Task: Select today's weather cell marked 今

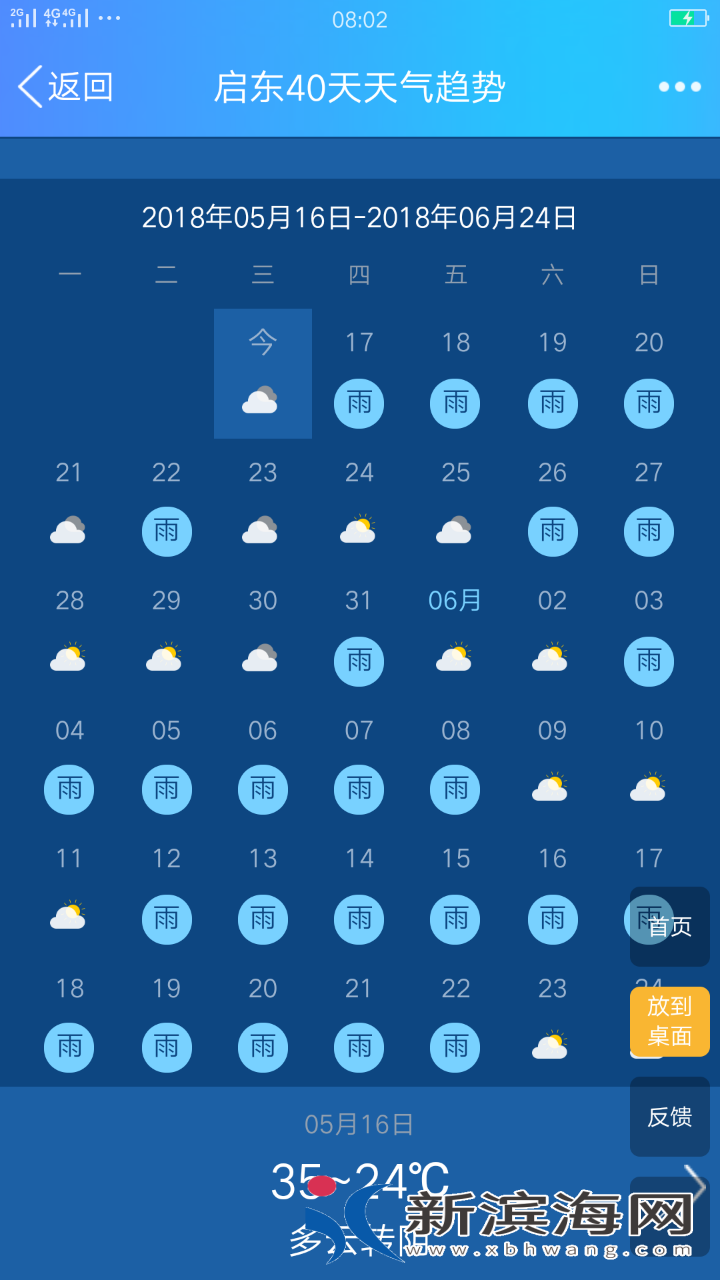Action: [262, 374]
